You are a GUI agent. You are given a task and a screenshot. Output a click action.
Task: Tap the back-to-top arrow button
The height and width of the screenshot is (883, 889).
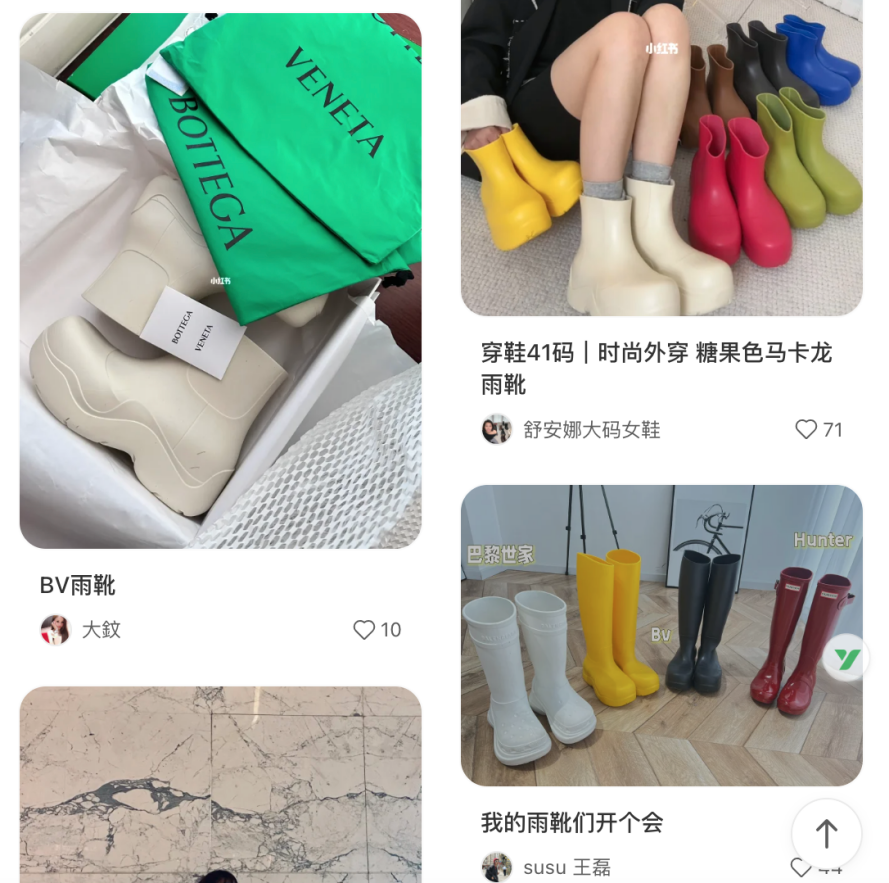click(826, 833)
